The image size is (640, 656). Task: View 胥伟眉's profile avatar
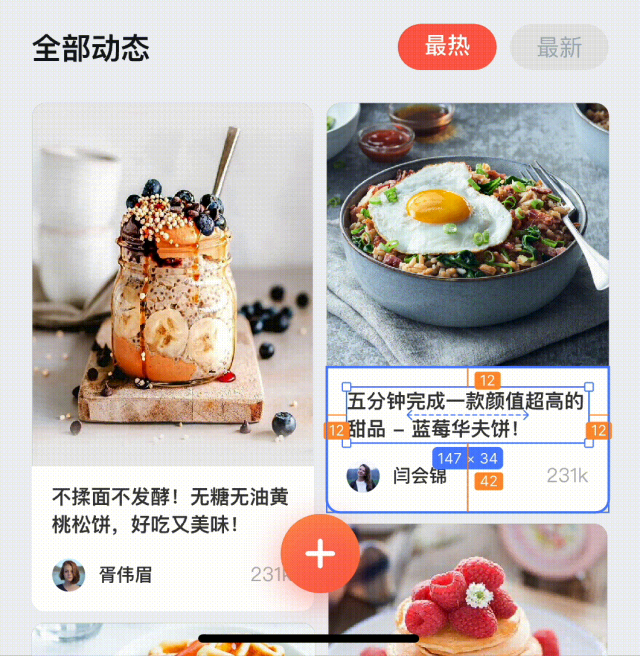point(69,575)
